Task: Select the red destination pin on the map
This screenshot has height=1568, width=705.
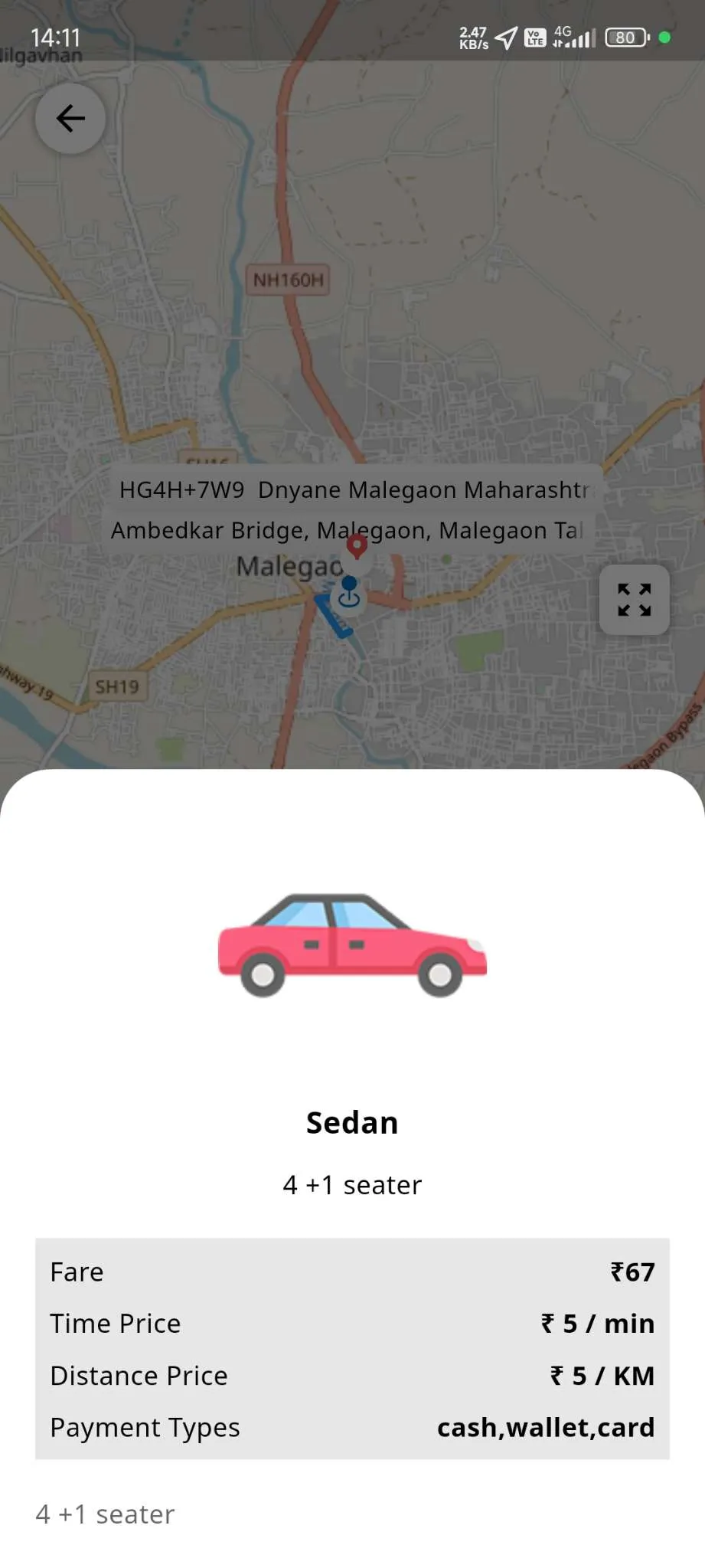Action: click(355, 548)
